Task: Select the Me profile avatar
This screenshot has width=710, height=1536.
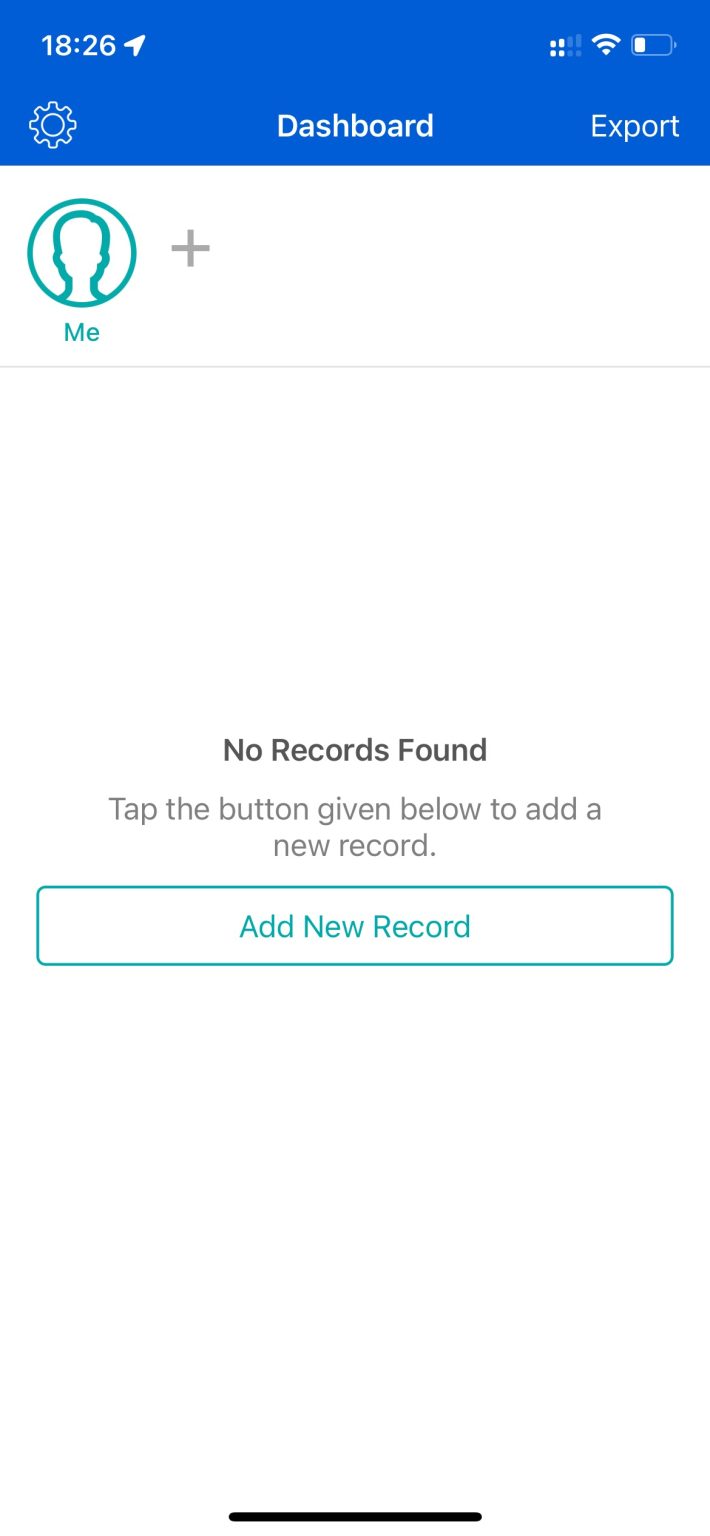Action: tap(82, 253)
